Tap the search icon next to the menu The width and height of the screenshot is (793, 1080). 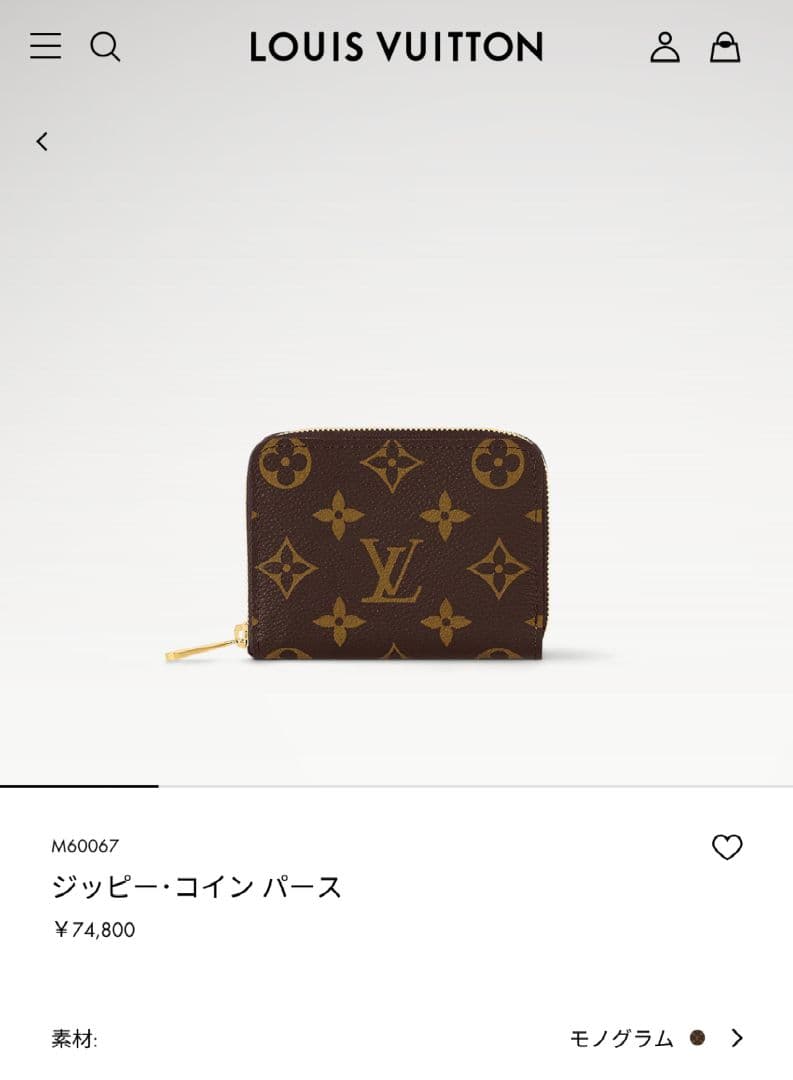click(107, 47)
